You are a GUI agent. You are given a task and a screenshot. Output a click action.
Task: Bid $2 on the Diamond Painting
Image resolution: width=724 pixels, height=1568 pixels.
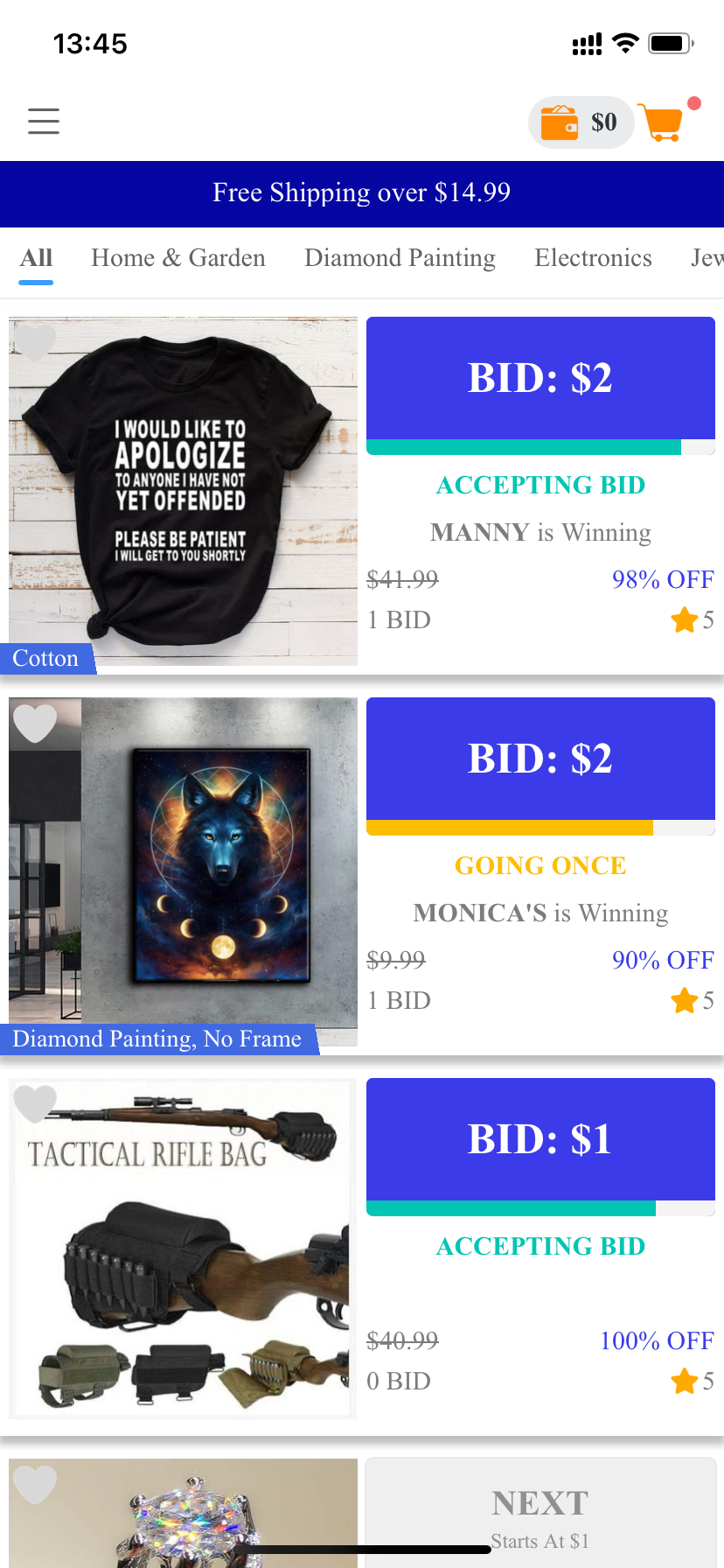click(540, 759)
